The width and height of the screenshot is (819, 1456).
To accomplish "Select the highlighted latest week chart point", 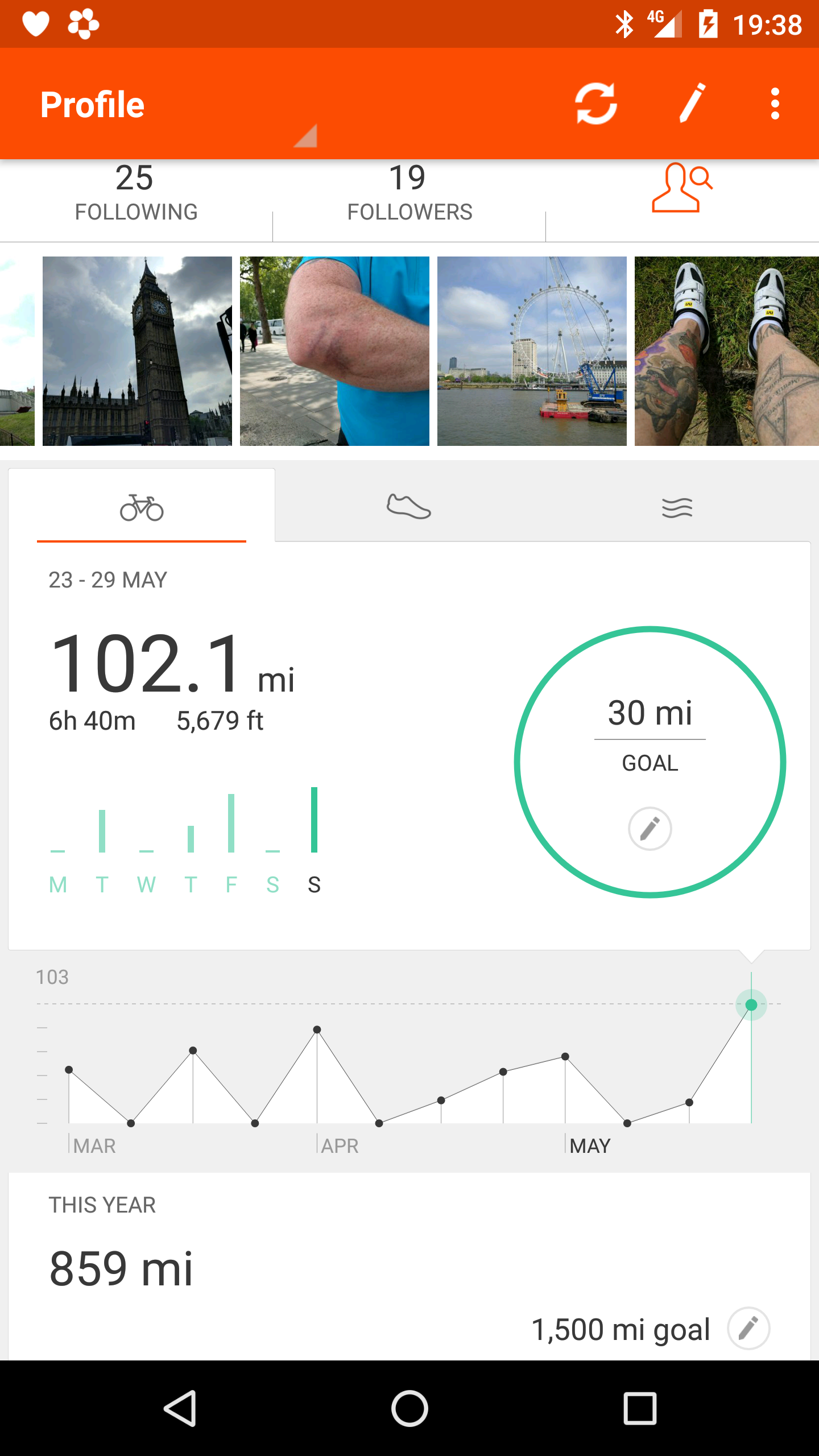I will coord(751,1005).
